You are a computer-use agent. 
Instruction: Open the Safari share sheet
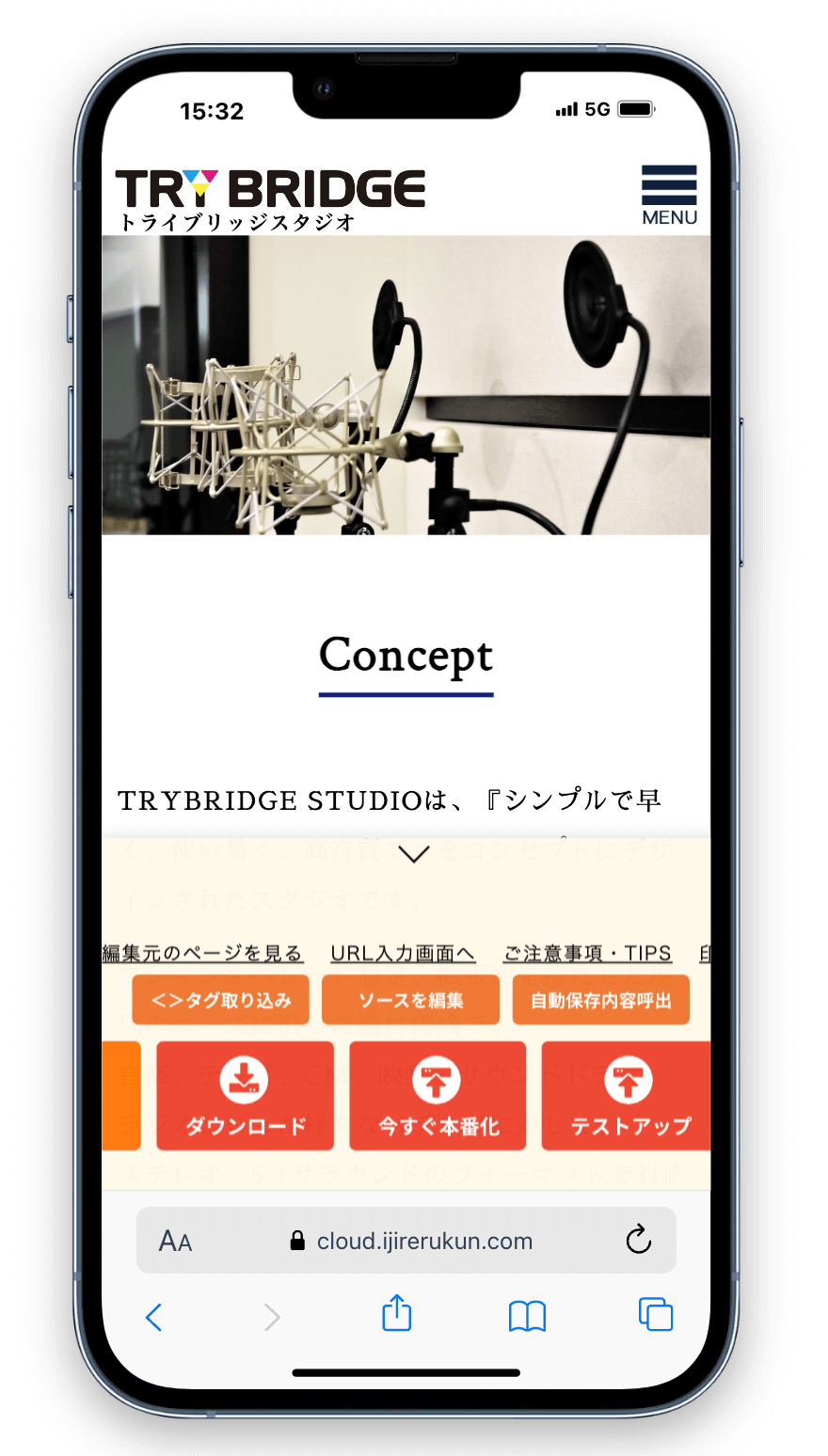(397, 1314)
